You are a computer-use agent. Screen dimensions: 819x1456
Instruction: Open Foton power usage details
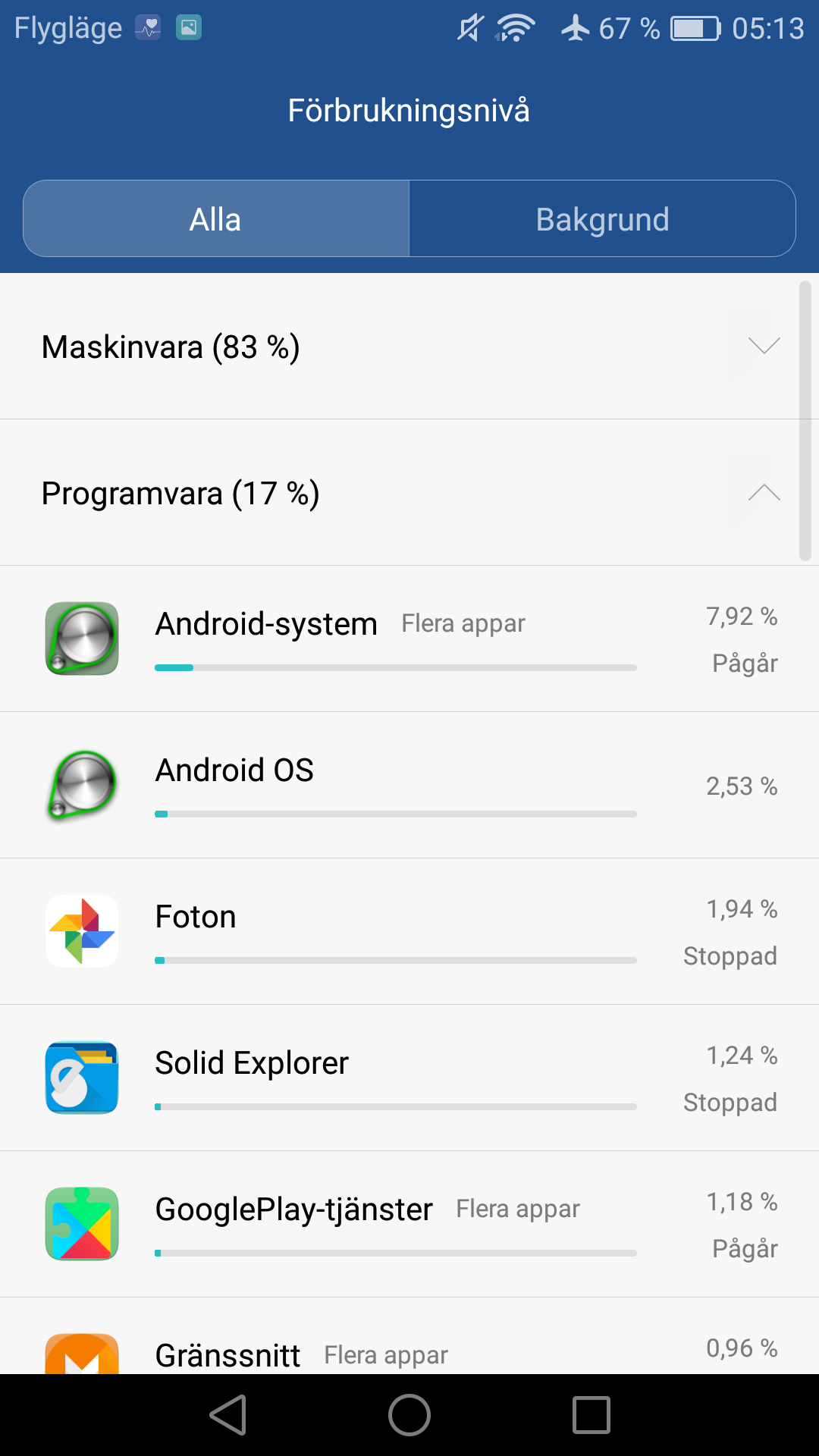409,932
